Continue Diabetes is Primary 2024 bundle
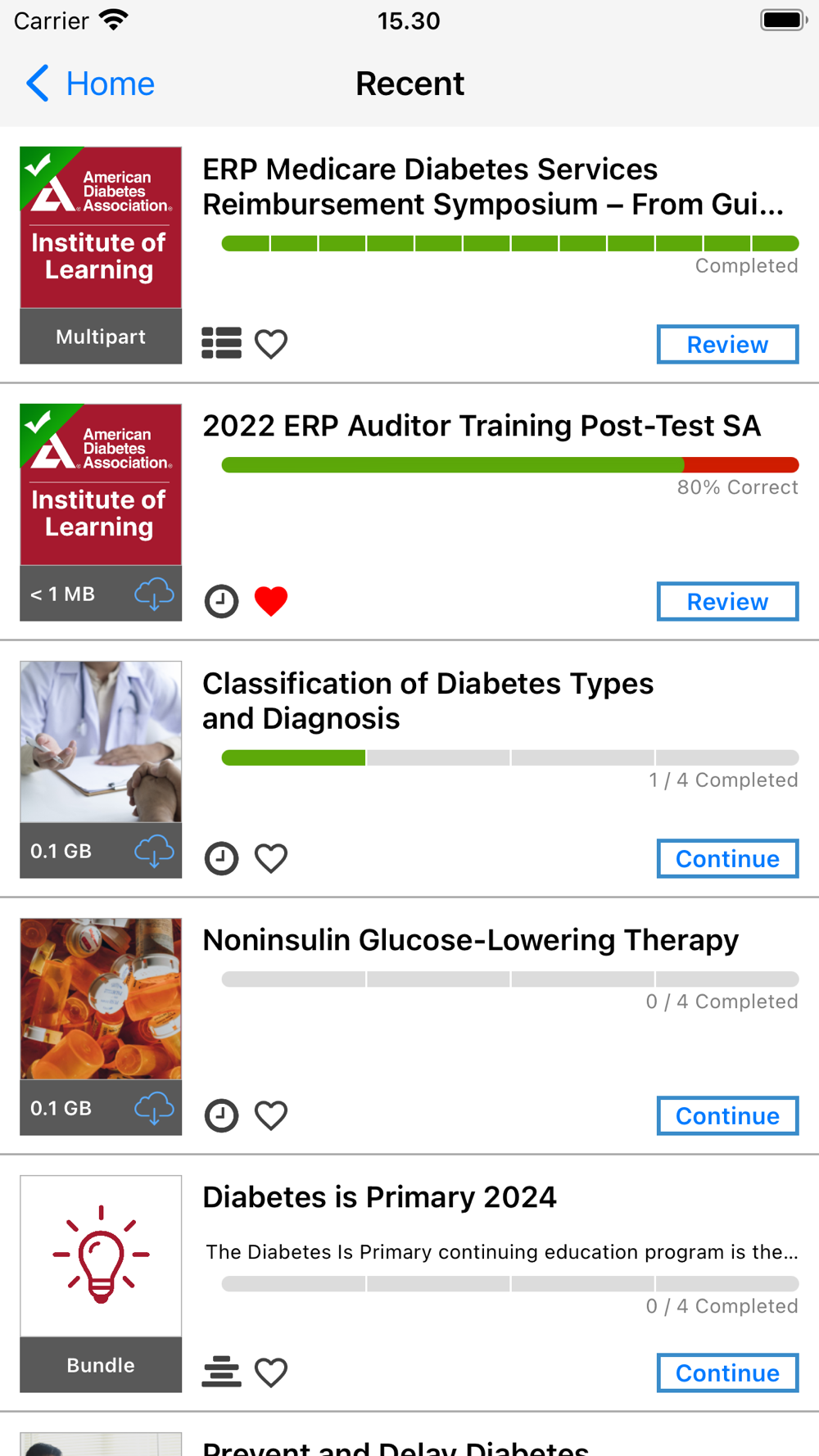Image resolution: width=819 pixels, height=1456 pixels. point(727,1372)
